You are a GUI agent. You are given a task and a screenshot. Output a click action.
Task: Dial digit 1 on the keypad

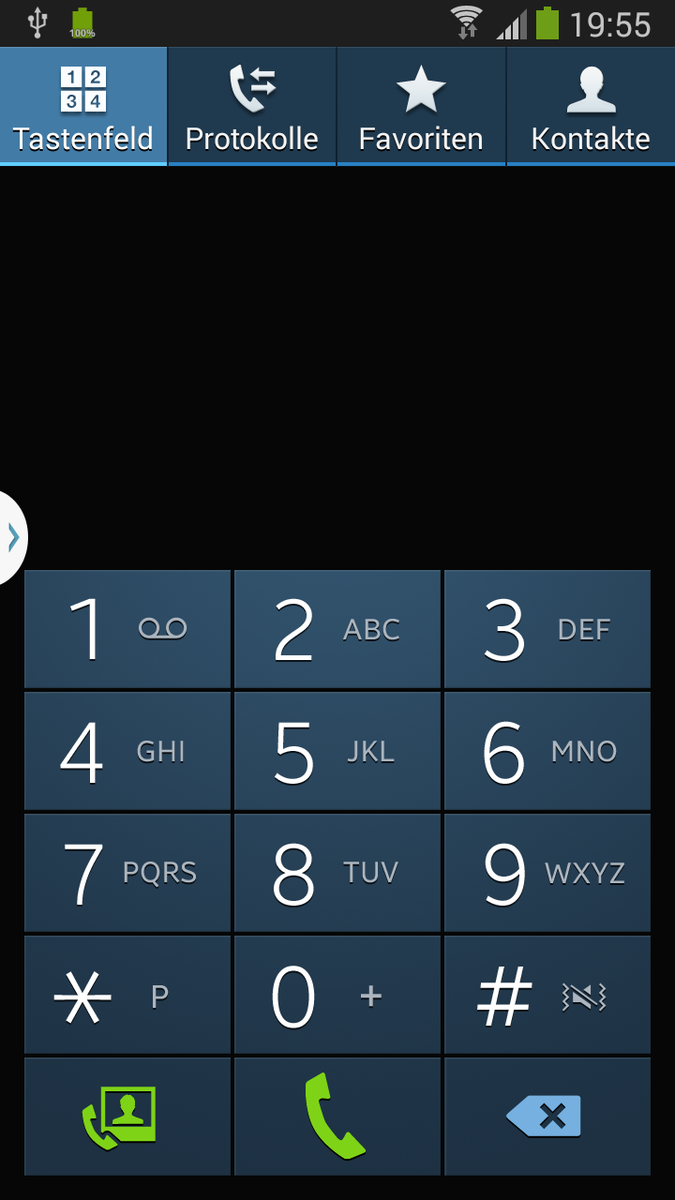pyautogui.click(x=127, y=629)
